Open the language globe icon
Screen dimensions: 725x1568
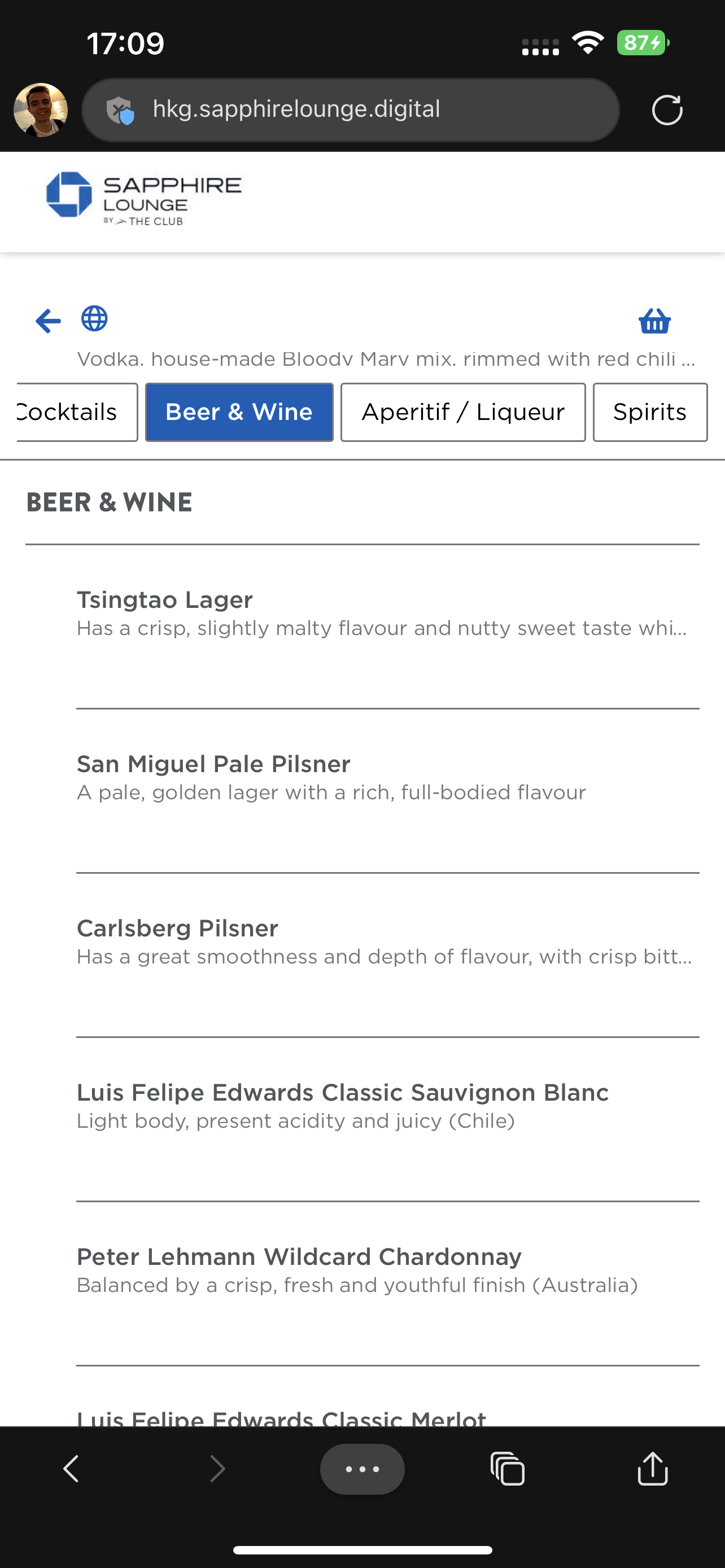(94, 318)
